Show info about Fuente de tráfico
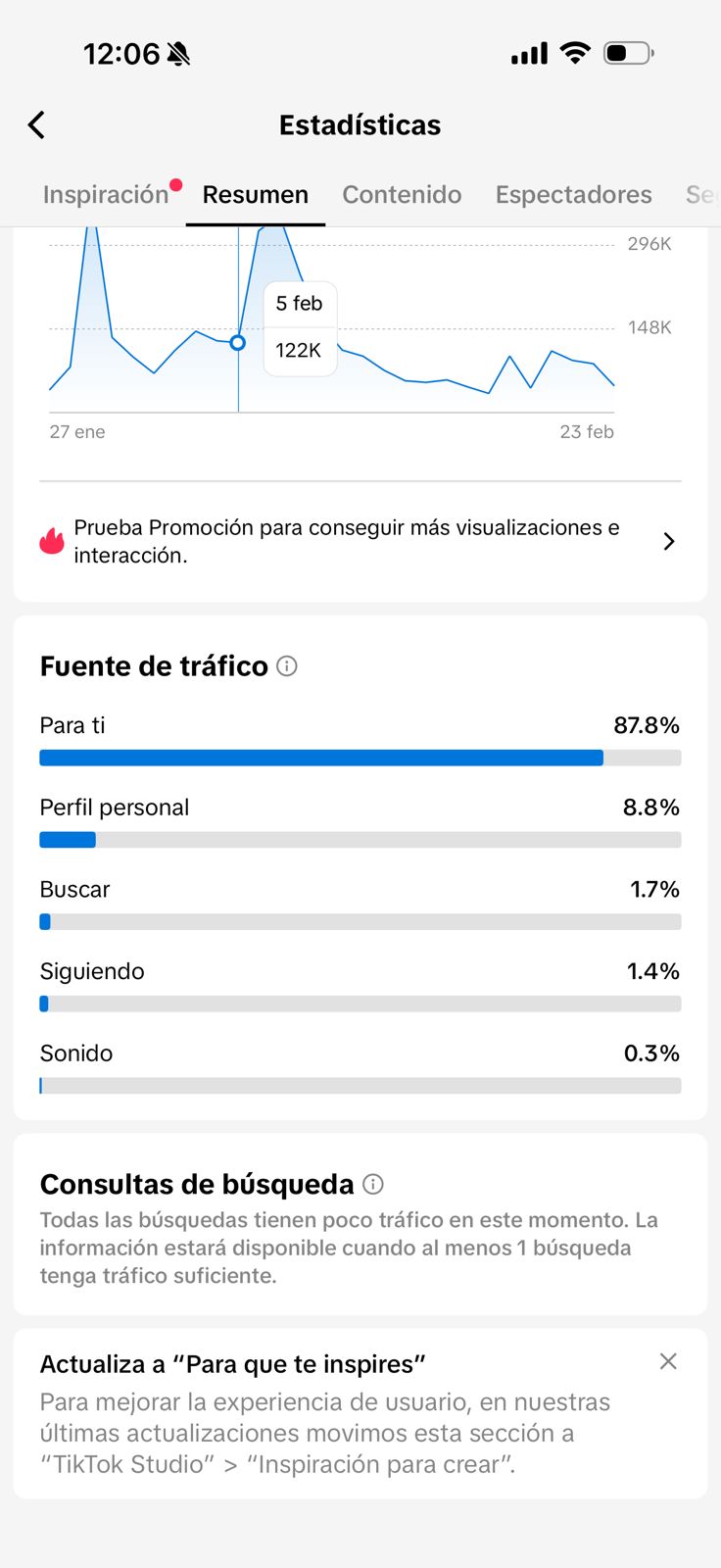Image resolution: width=721 pixels, height=1568 pixels. point(287,666)
